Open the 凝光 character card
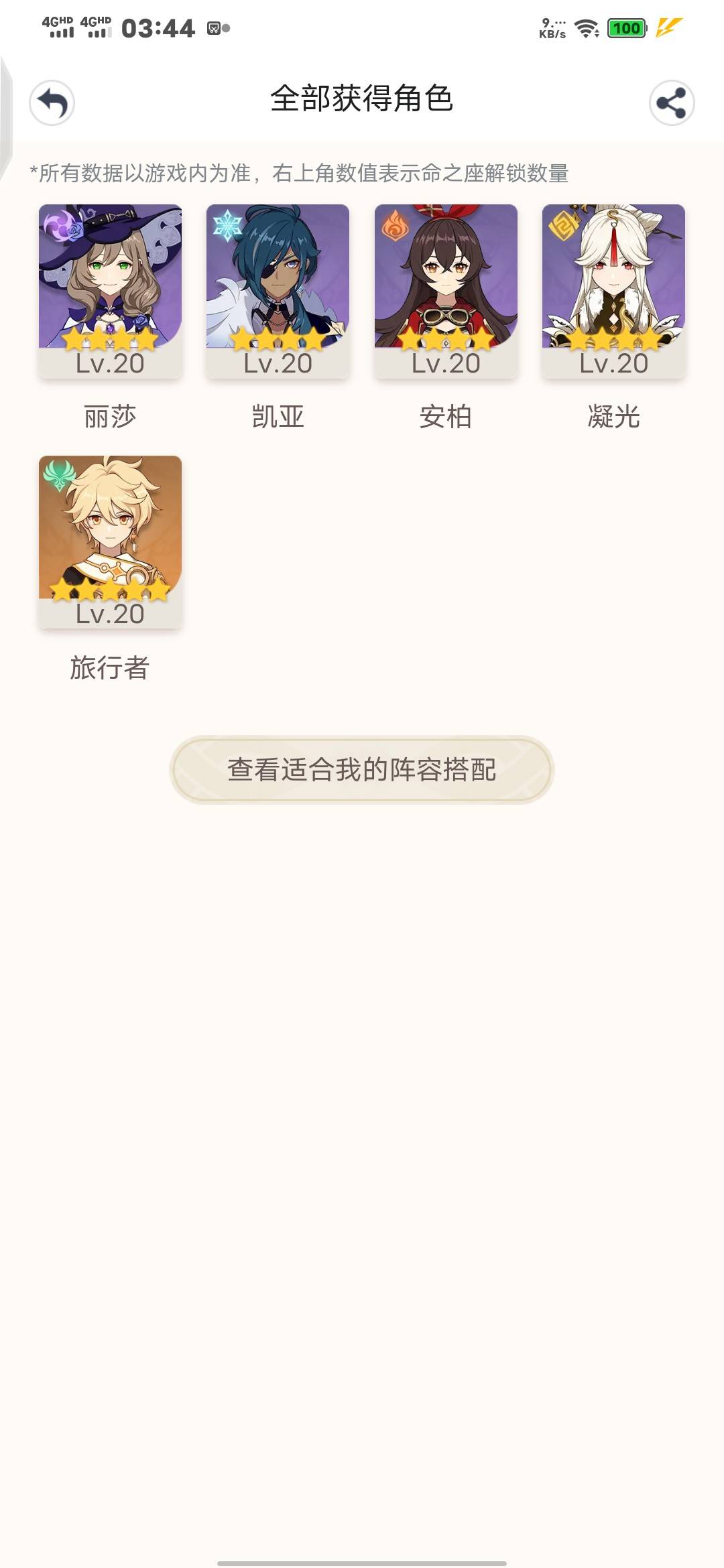The image size is (724, 1568). [x=613, y=291]
